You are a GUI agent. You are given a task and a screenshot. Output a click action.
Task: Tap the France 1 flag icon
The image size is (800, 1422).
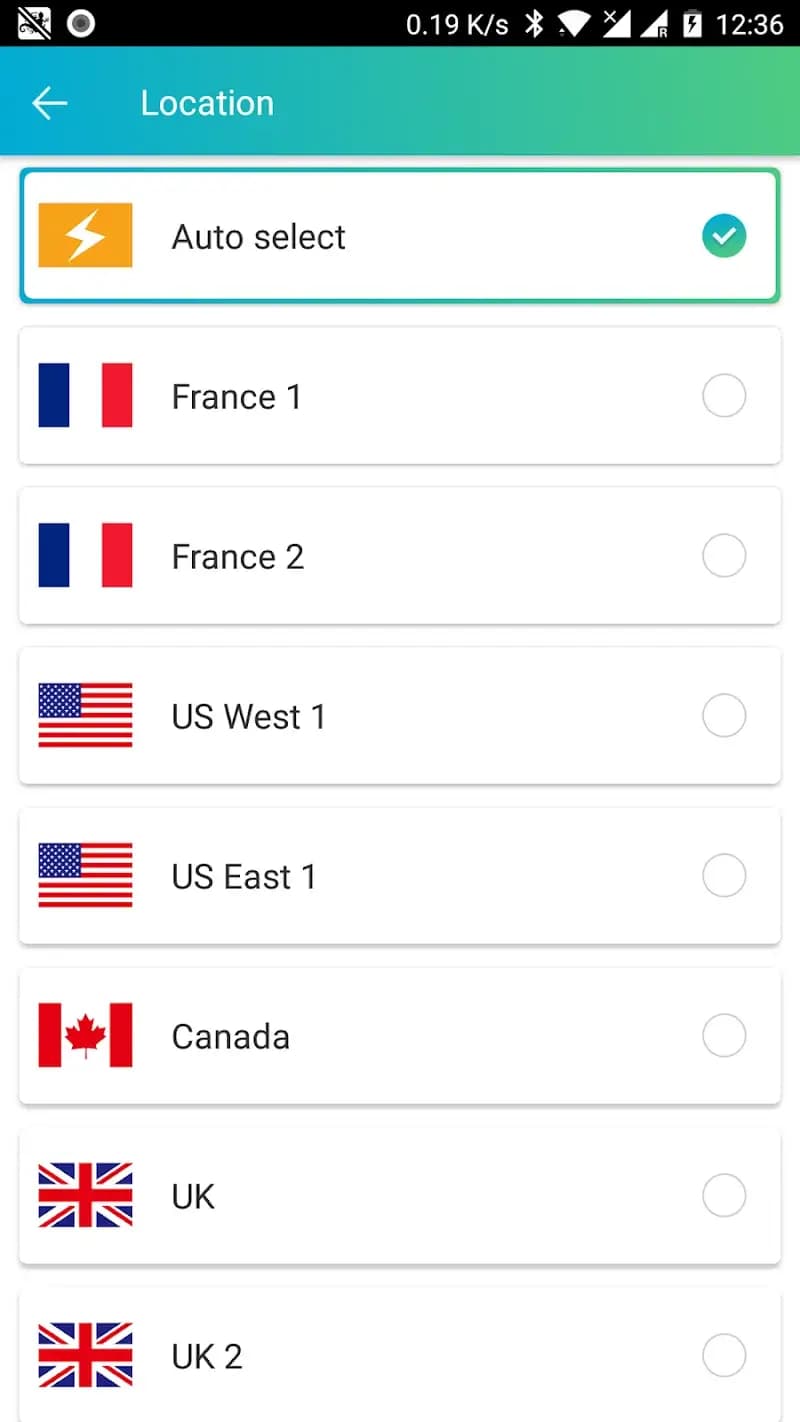[x=85, y=396]
